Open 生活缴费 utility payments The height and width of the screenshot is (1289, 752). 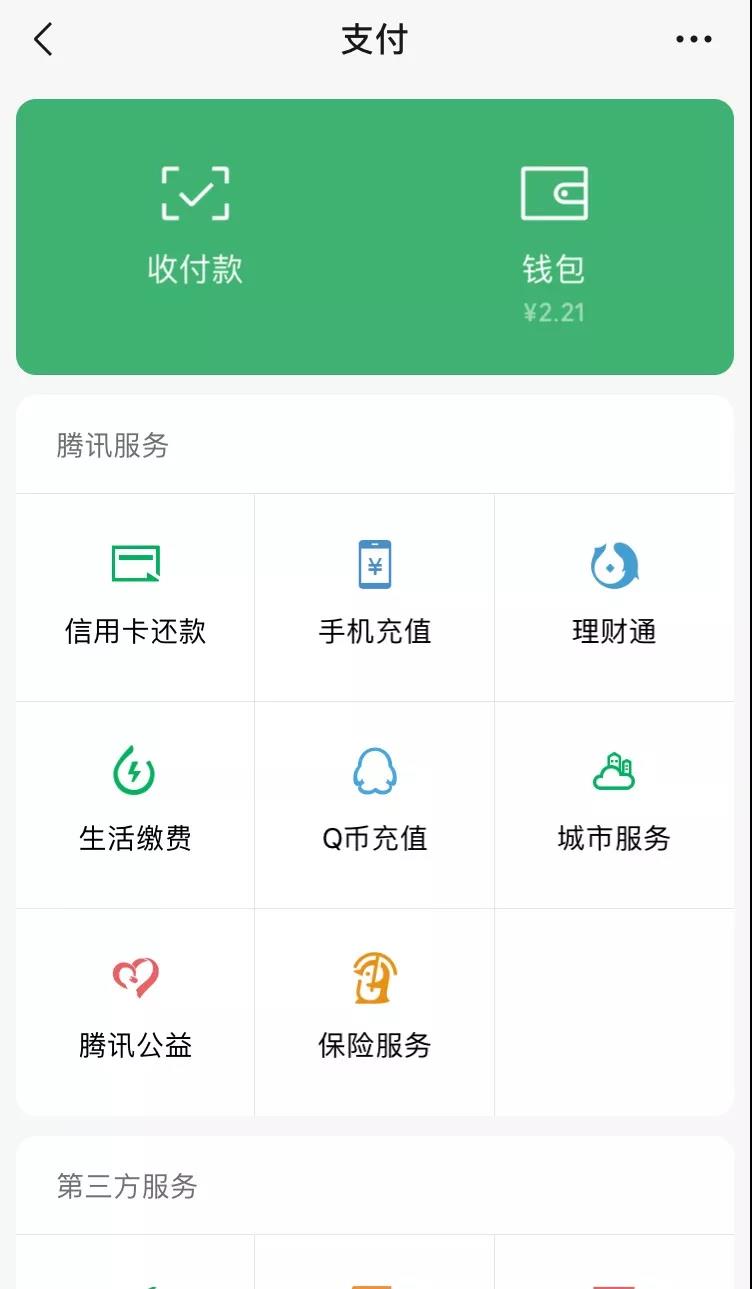click(135, 804)
